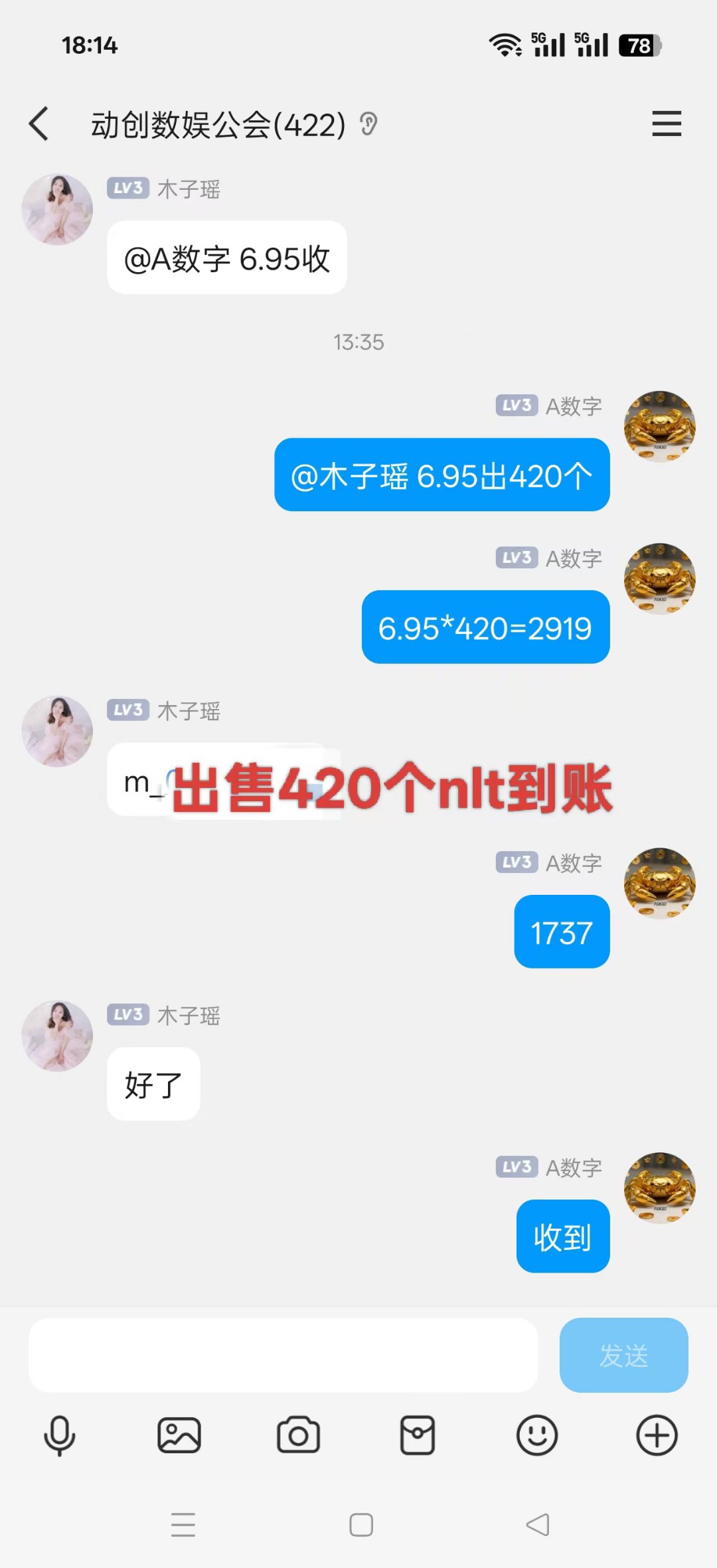Tap the system back triangle
Image resolution: width=717 pixels, height=1568 pixels.
coord(538,1525)
